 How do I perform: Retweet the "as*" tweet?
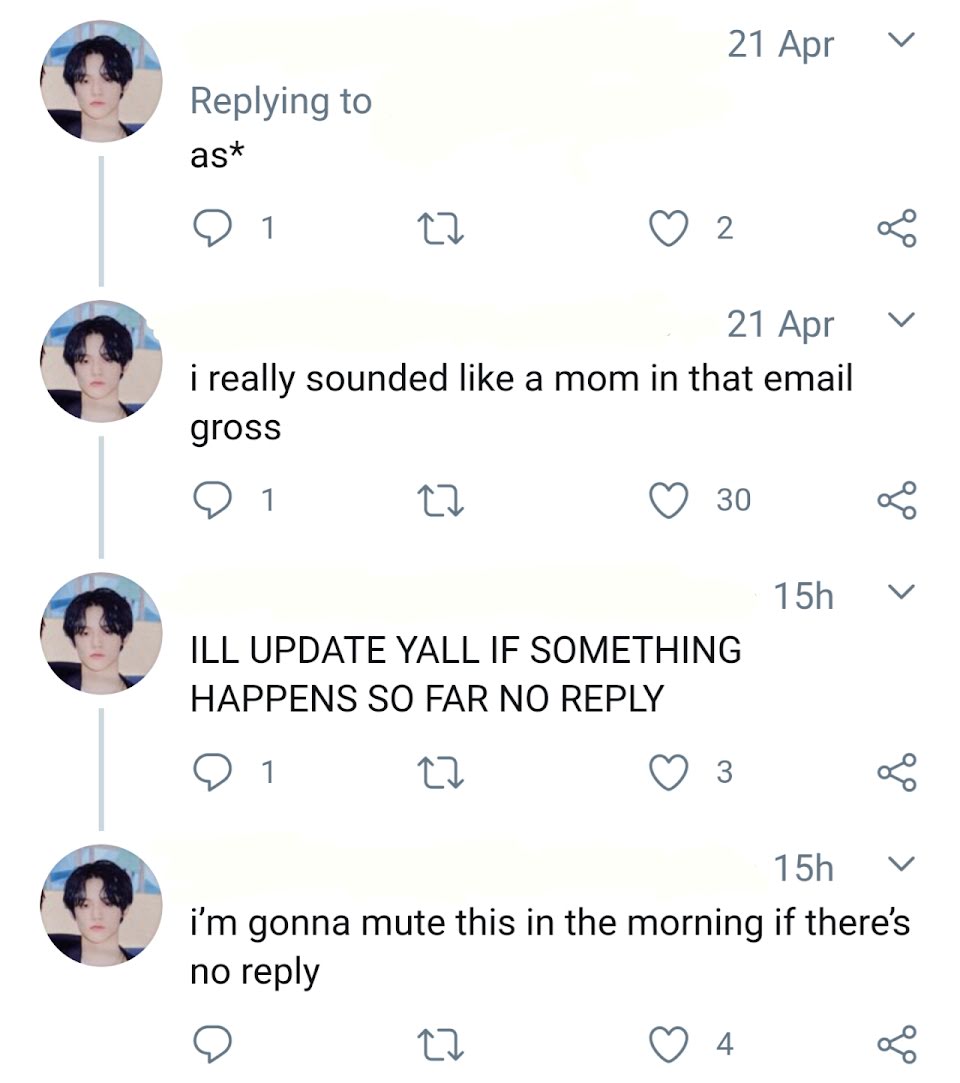[x=441, y=229]
